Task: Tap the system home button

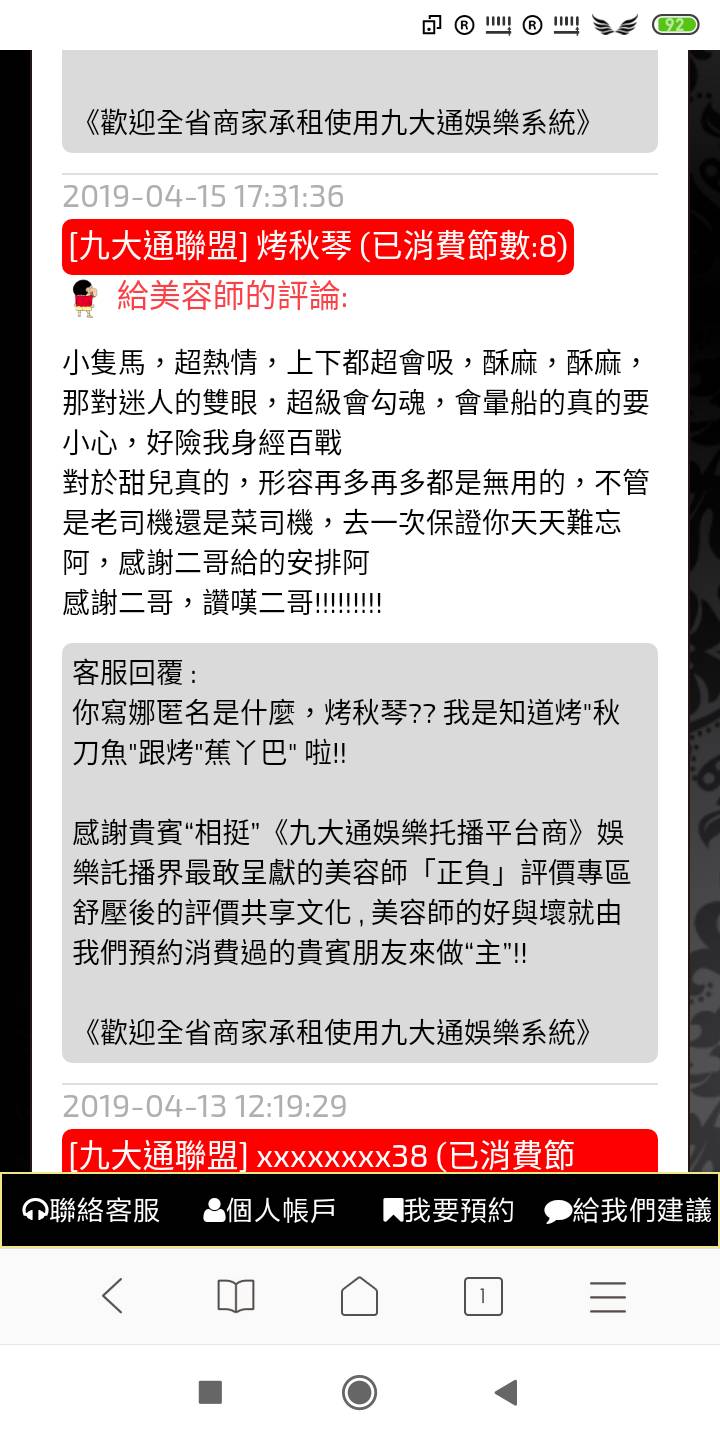Action: coord(359,1392)
